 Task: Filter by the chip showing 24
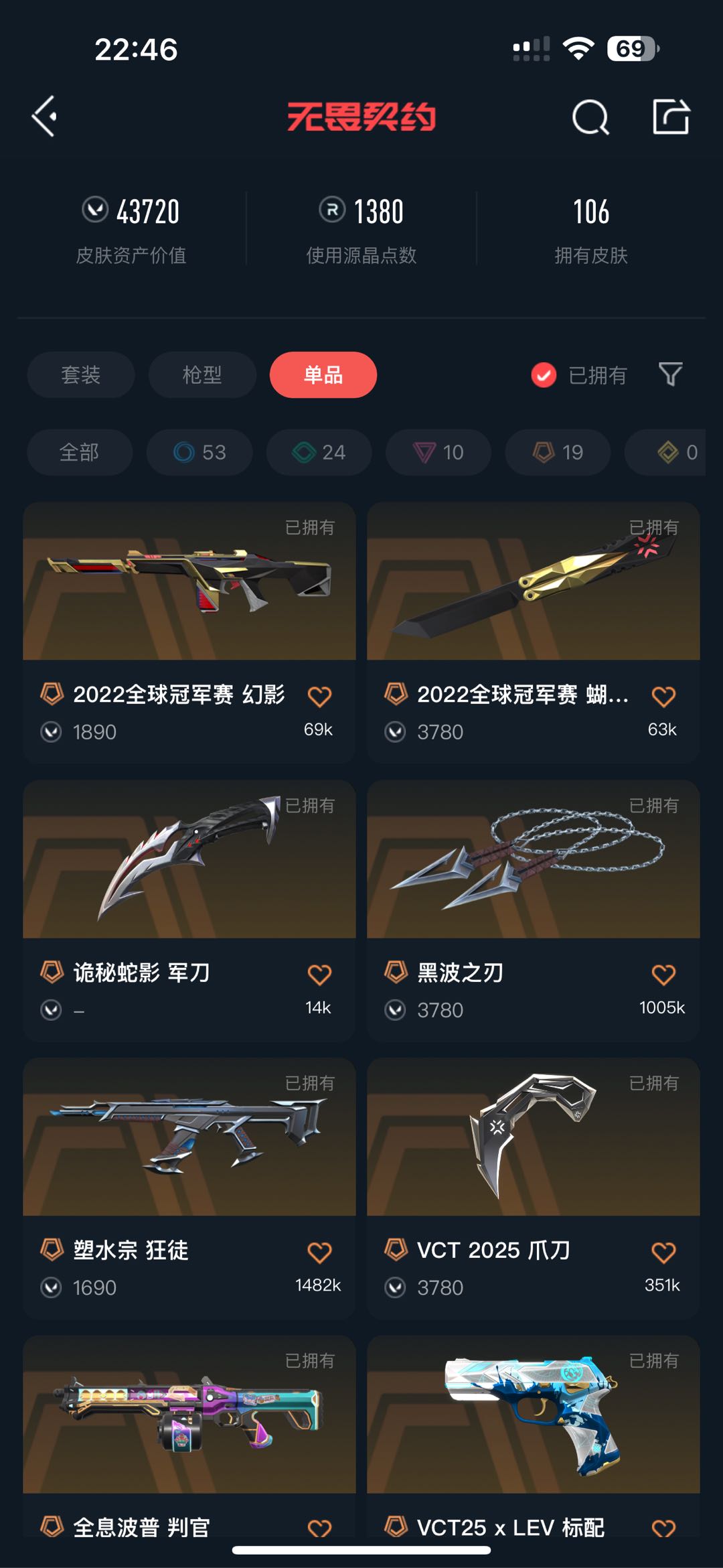(x=319, y=452)
